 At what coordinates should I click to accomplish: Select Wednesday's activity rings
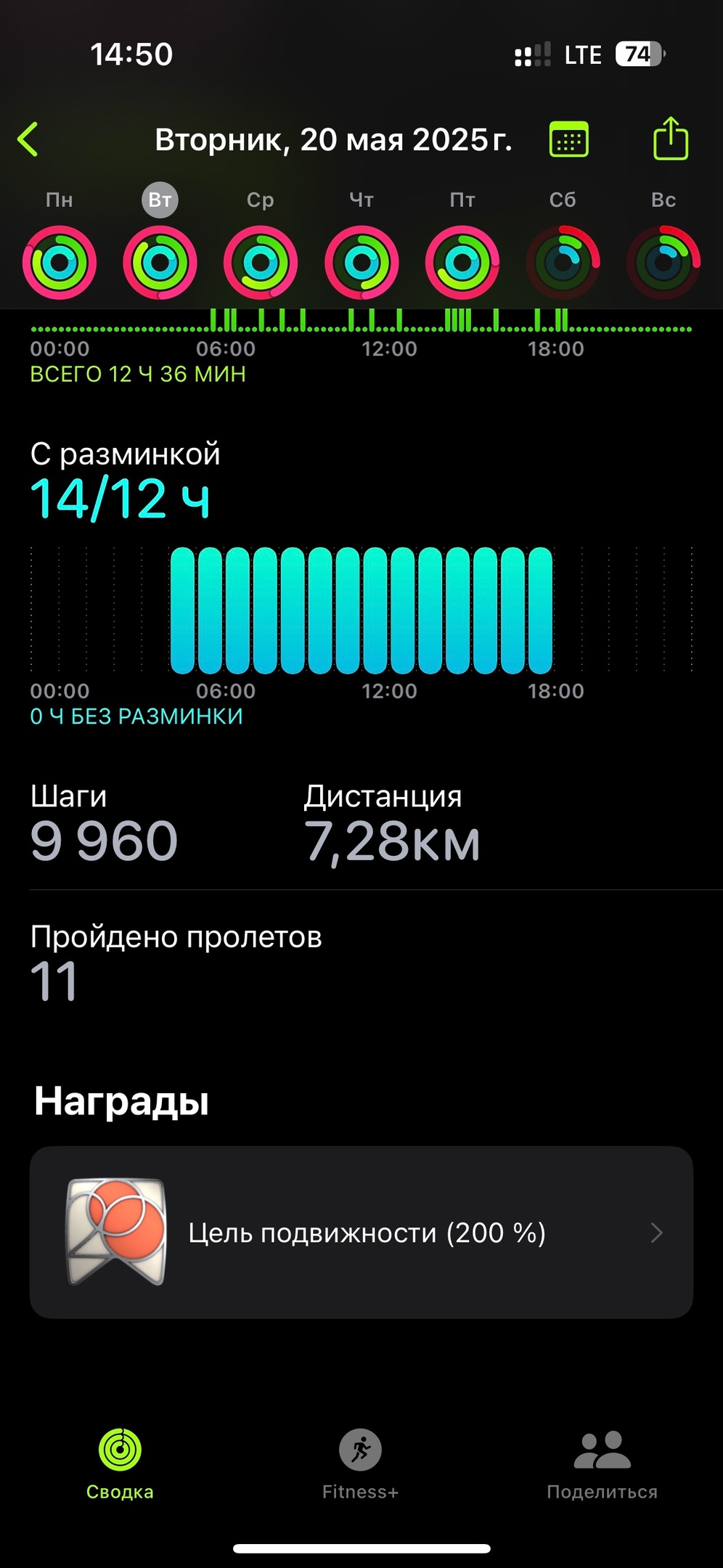(261, 262)
